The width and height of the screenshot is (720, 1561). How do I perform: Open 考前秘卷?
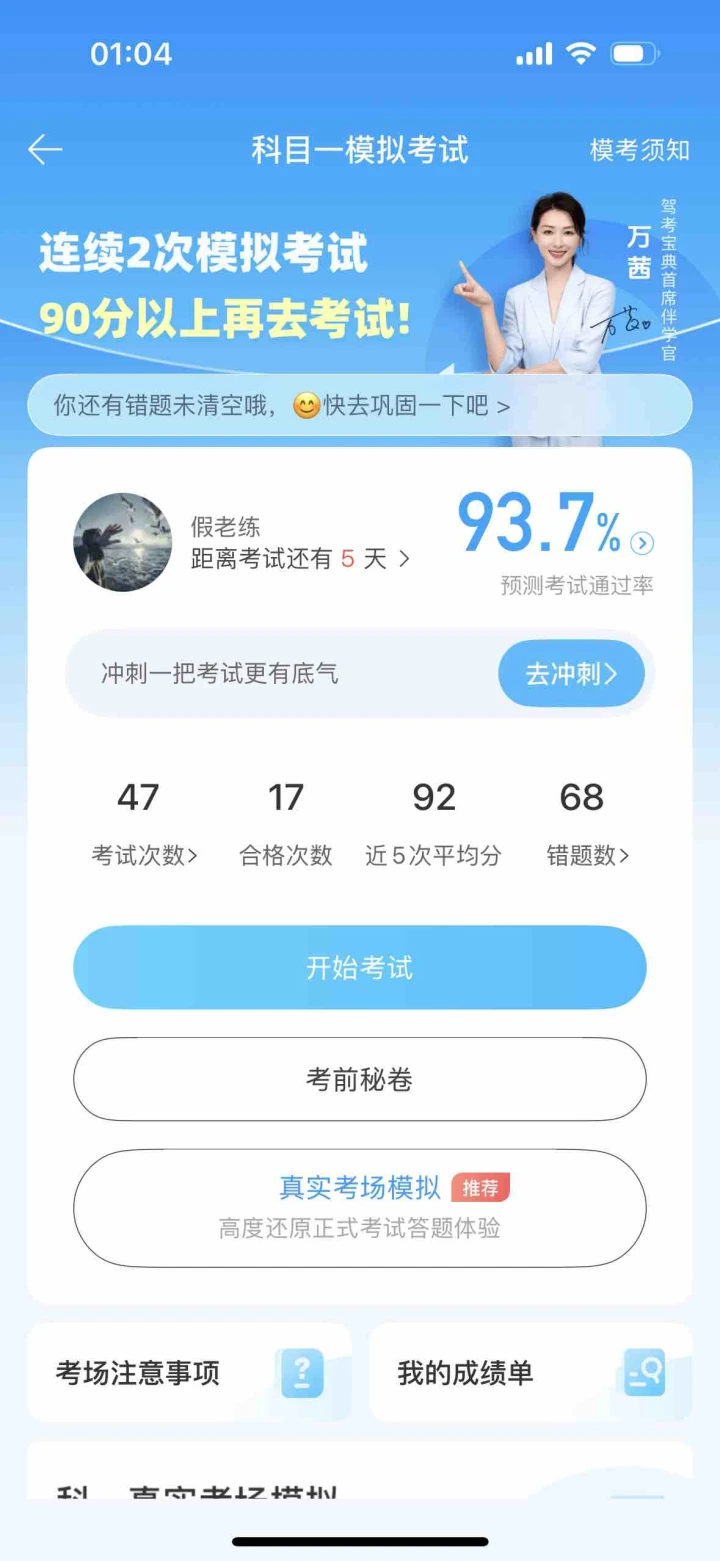pos(360,1079)
